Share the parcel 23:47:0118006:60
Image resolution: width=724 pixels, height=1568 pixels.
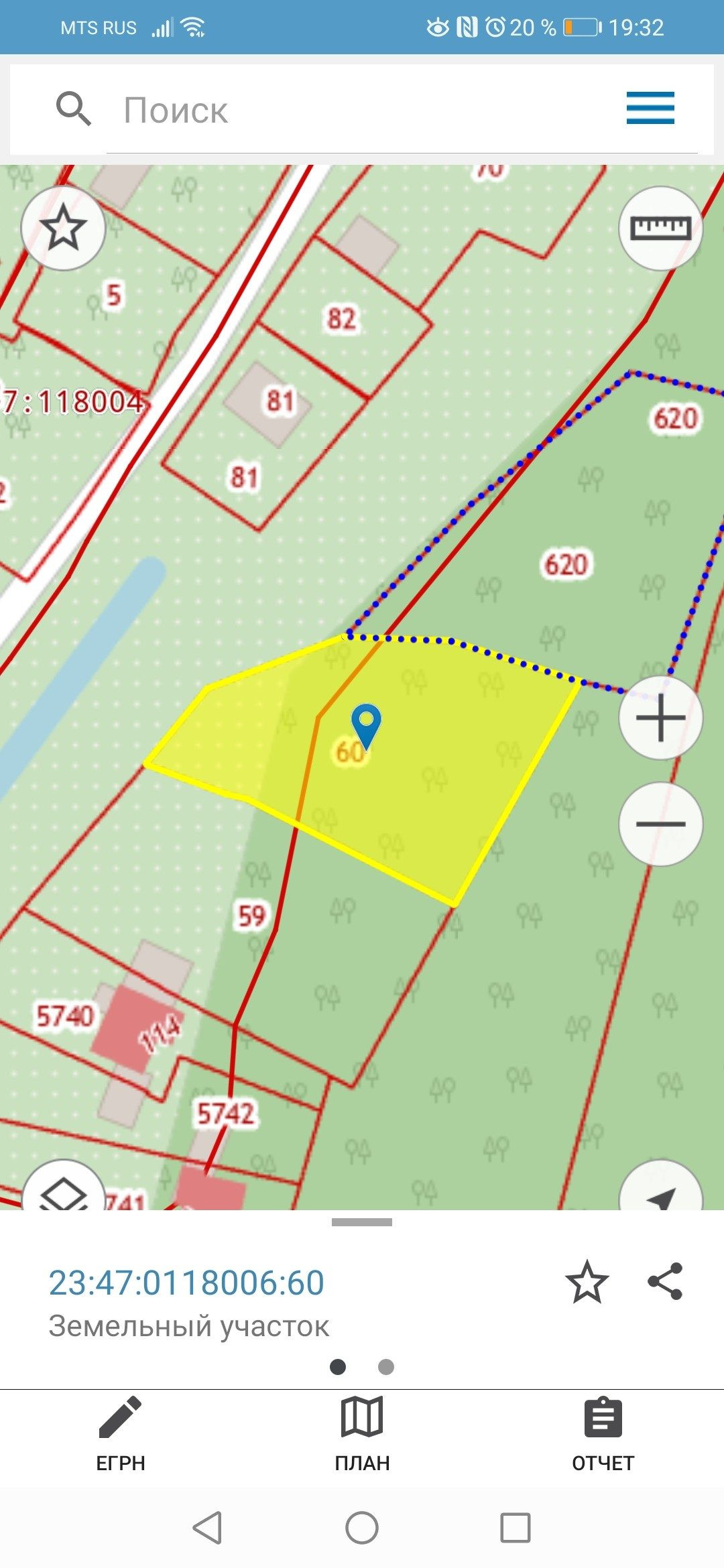point(665,1281)
